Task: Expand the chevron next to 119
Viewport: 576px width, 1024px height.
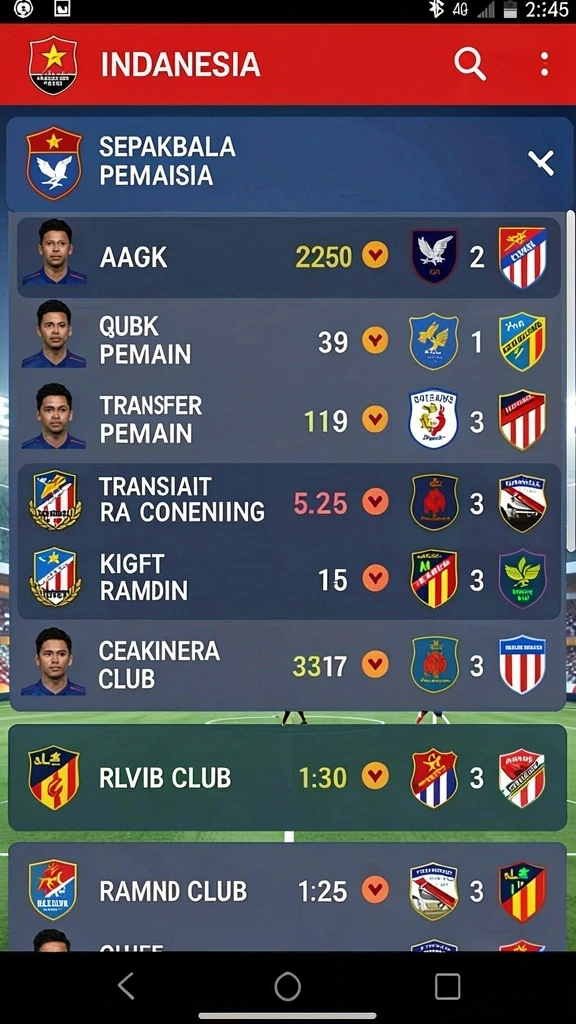Action: 376,420
